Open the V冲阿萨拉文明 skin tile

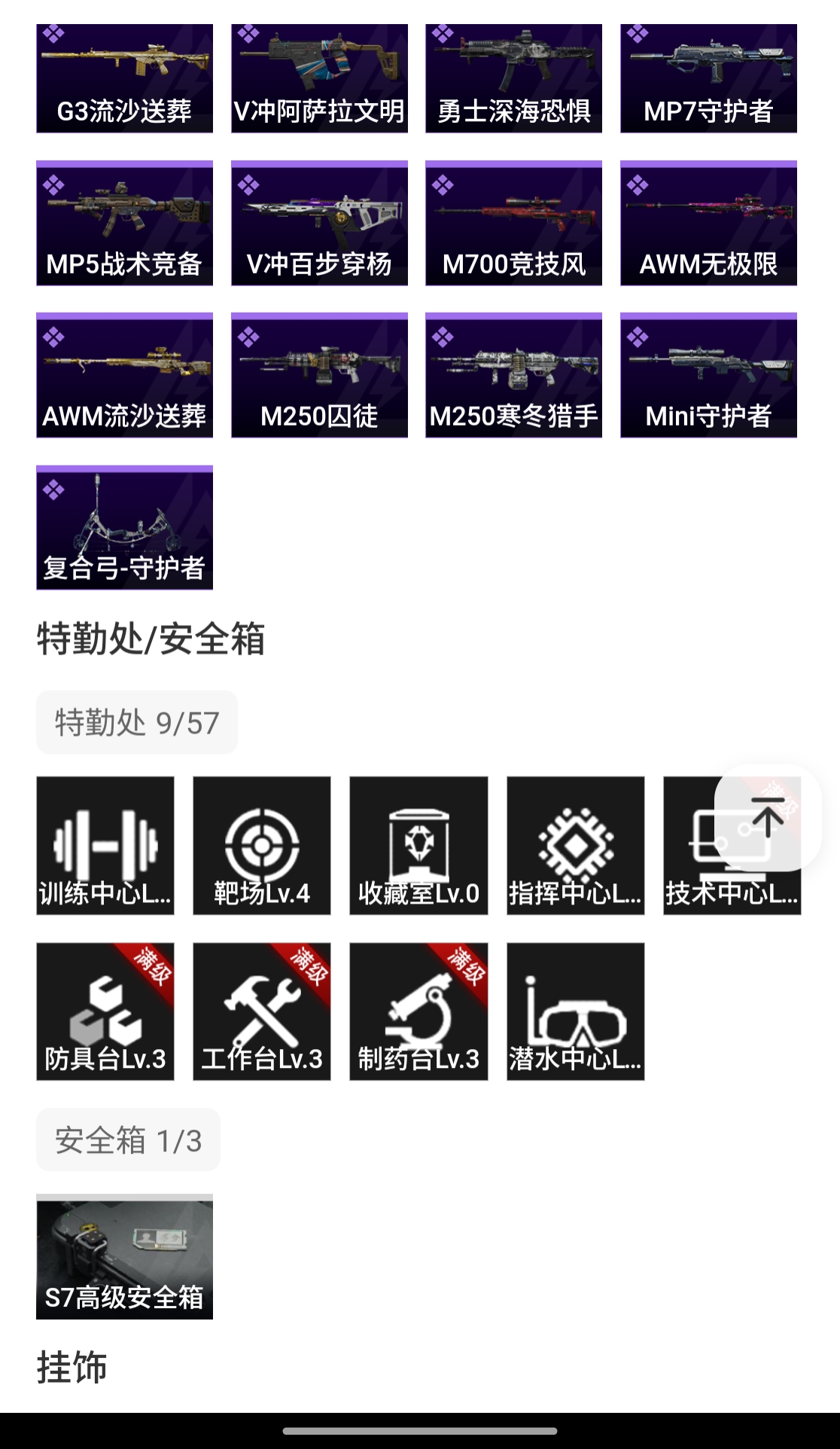(319, 78)
